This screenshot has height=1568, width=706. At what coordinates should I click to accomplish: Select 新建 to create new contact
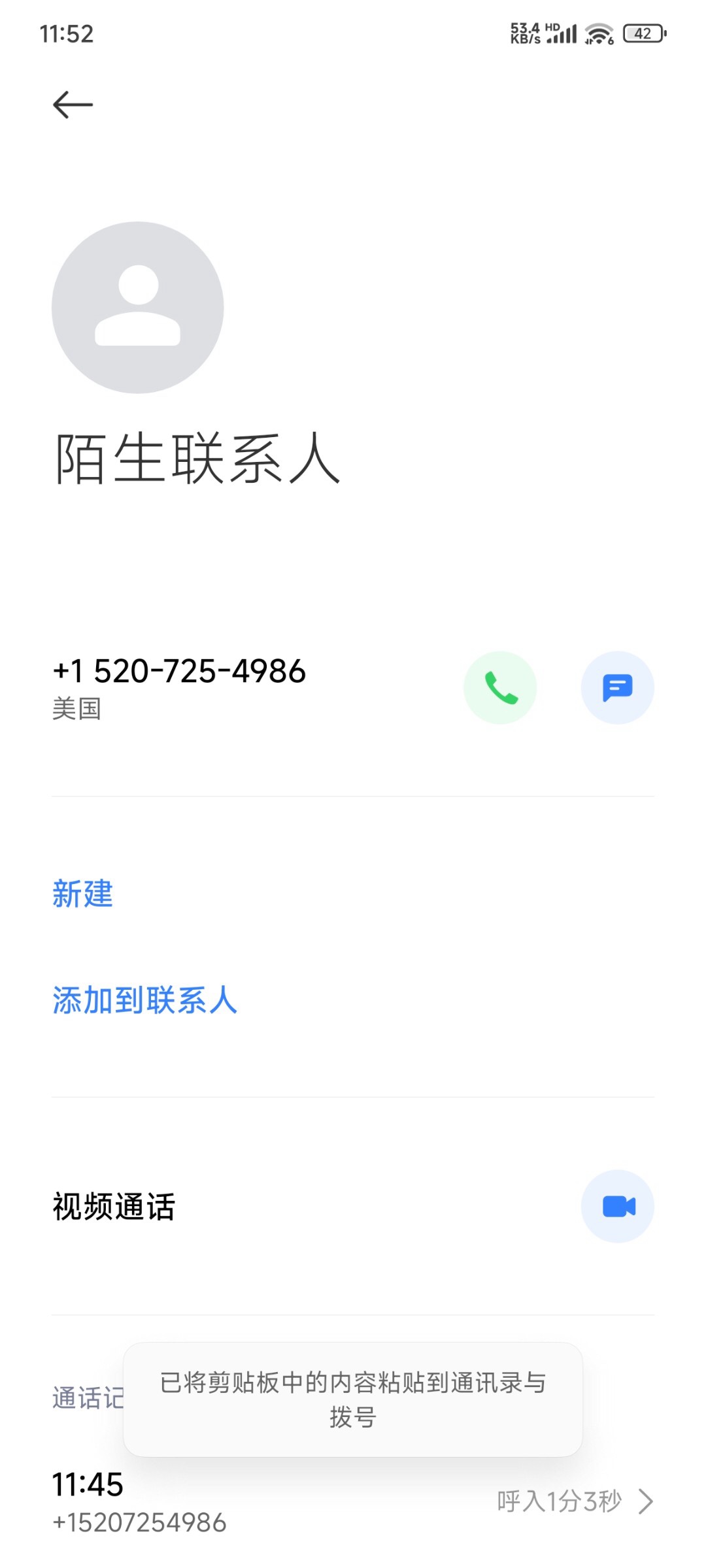point(82,895)
